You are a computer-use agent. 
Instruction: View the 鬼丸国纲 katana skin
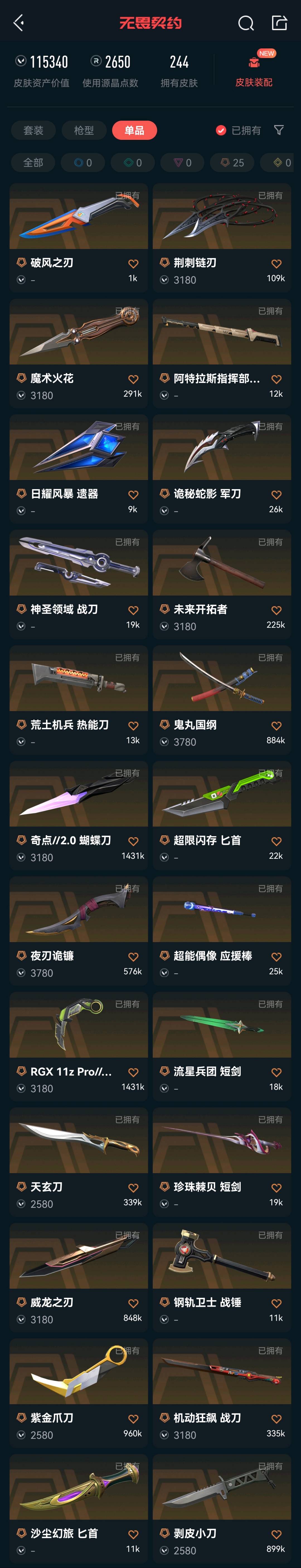(222, 700)
